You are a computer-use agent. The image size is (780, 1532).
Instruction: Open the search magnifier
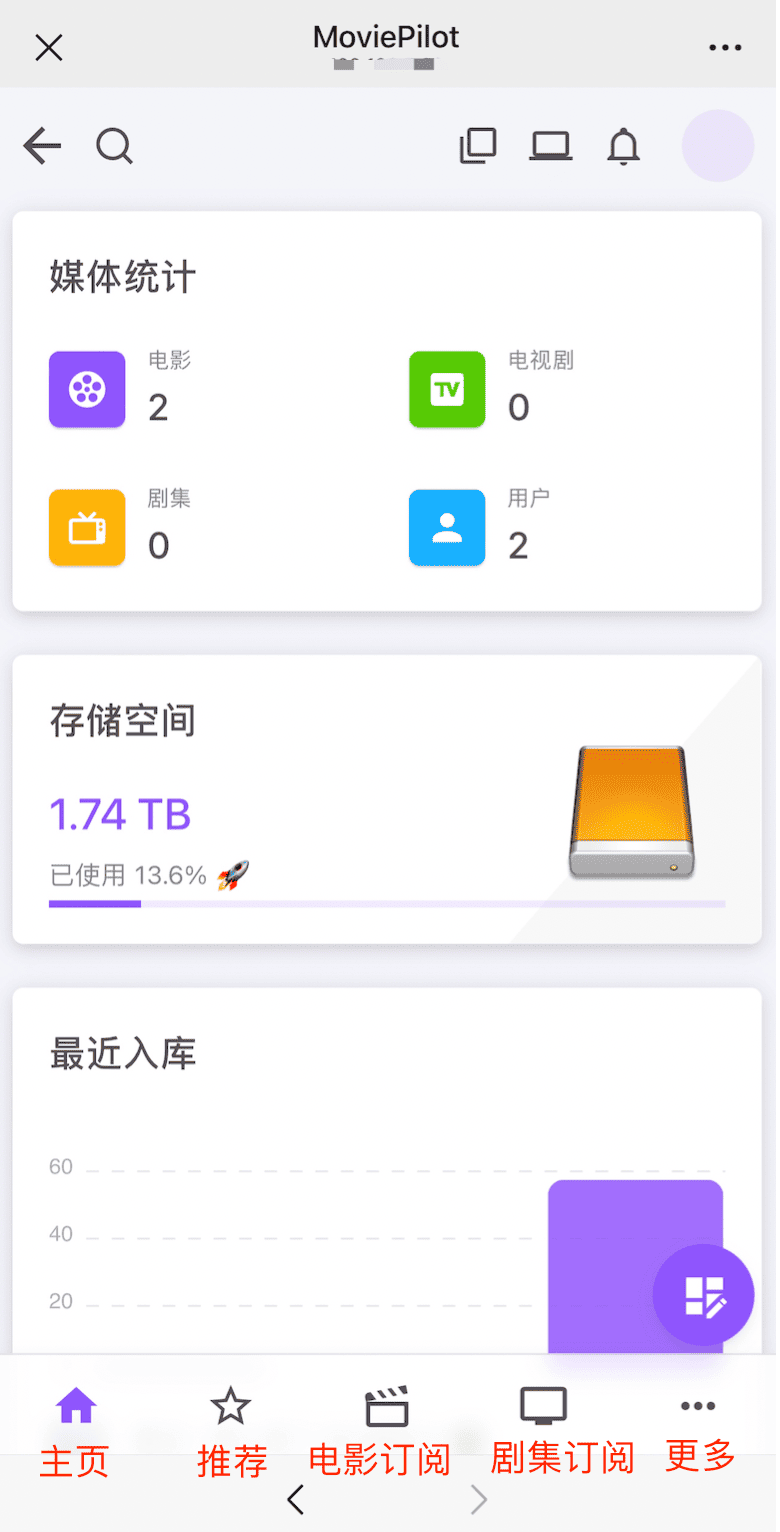(114, 146)
